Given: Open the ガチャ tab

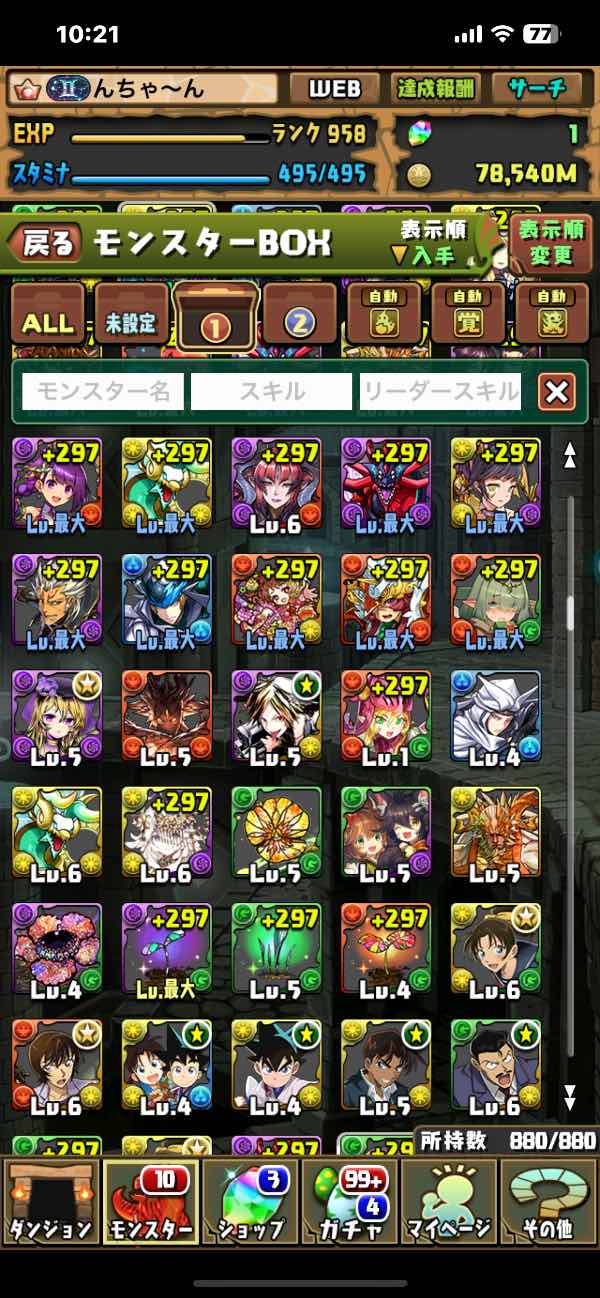Looking at the screenshot, I should (x=349, y=1200).
